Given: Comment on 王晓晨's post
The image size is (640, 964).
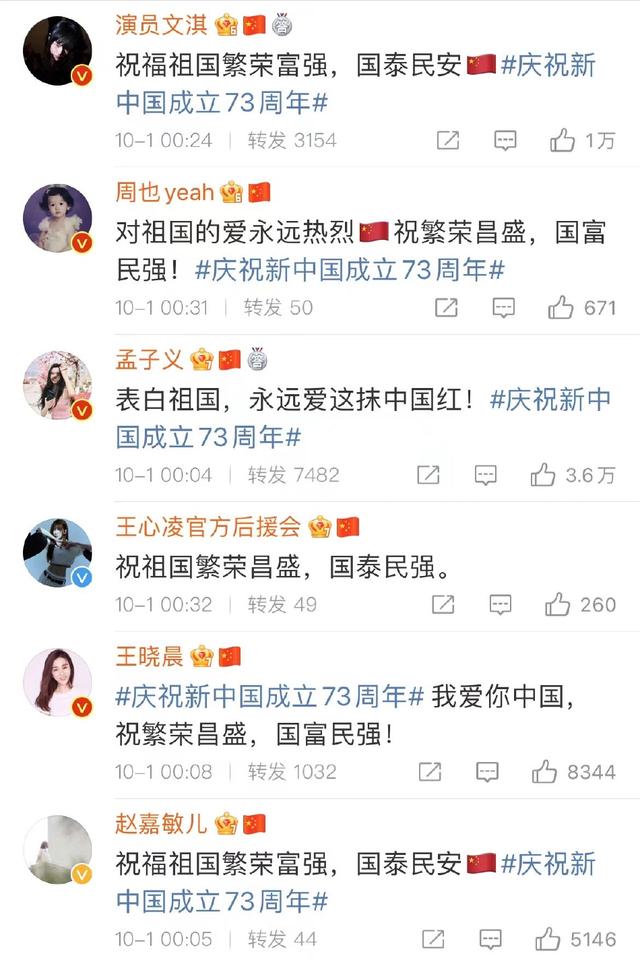Looking at the screenshot, I should (x=487, y=771).
